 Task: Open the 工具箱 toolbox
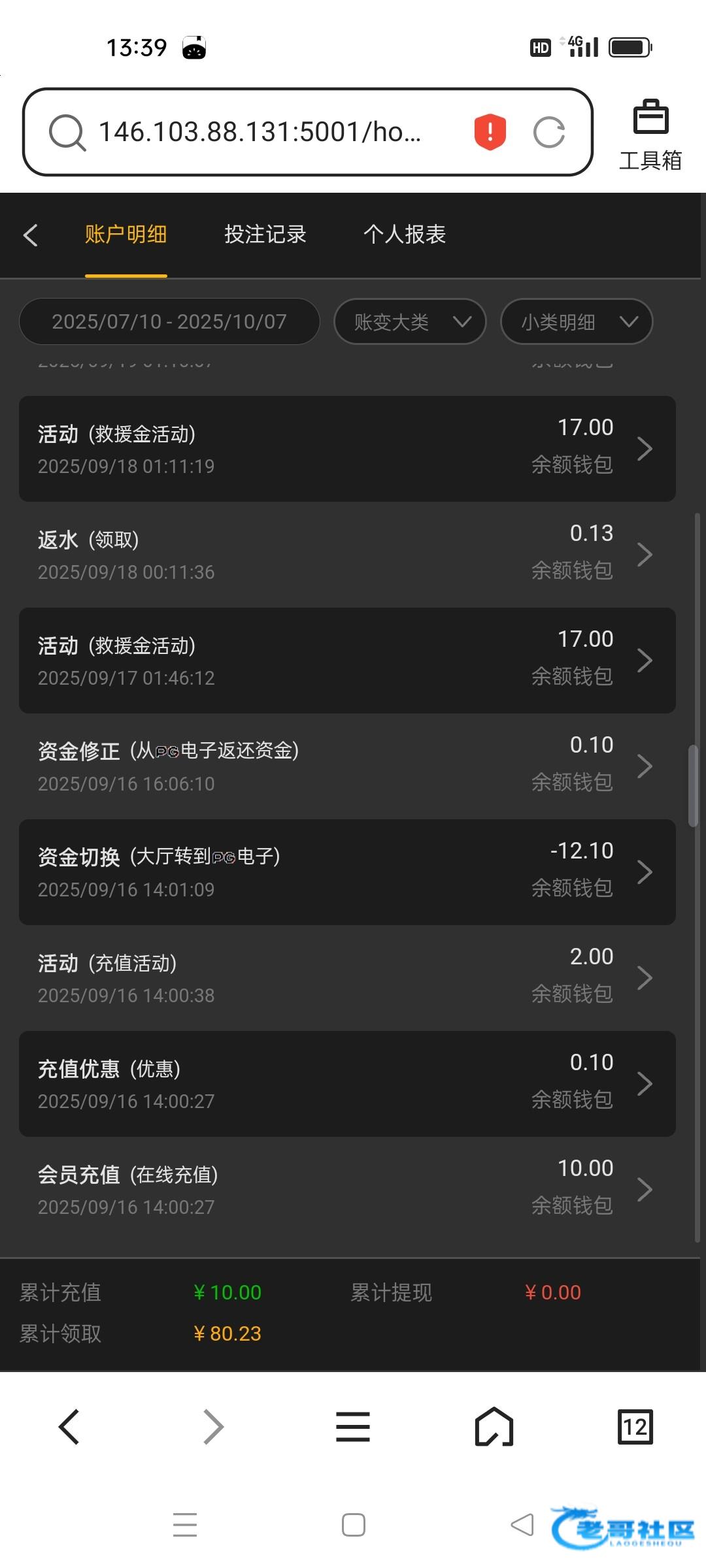tap(650, 135)
